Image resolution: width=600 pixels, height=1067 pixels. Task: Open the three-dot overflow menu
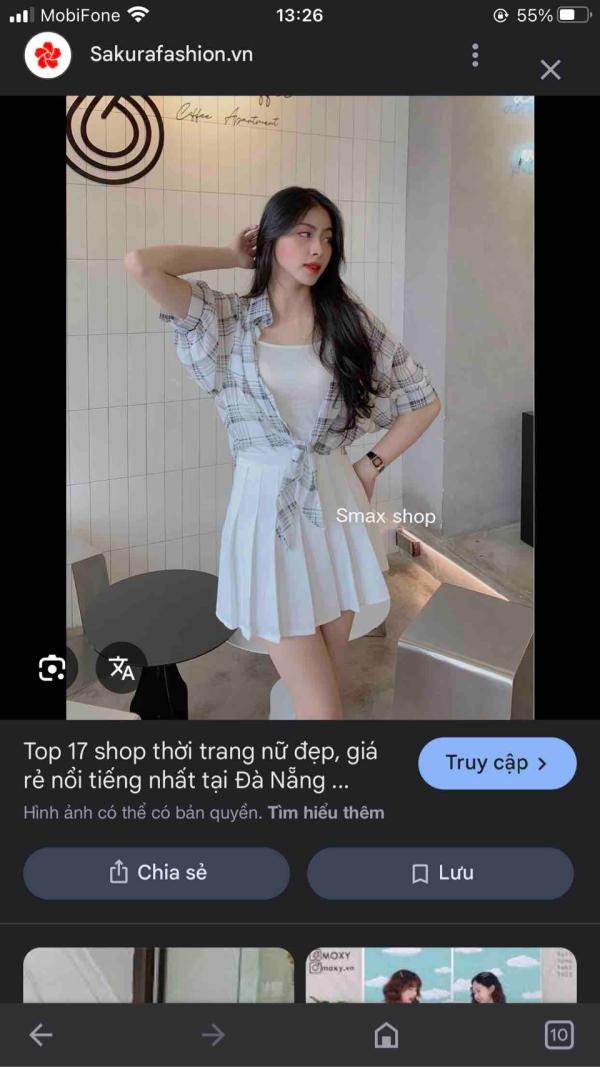click(475, 55)
